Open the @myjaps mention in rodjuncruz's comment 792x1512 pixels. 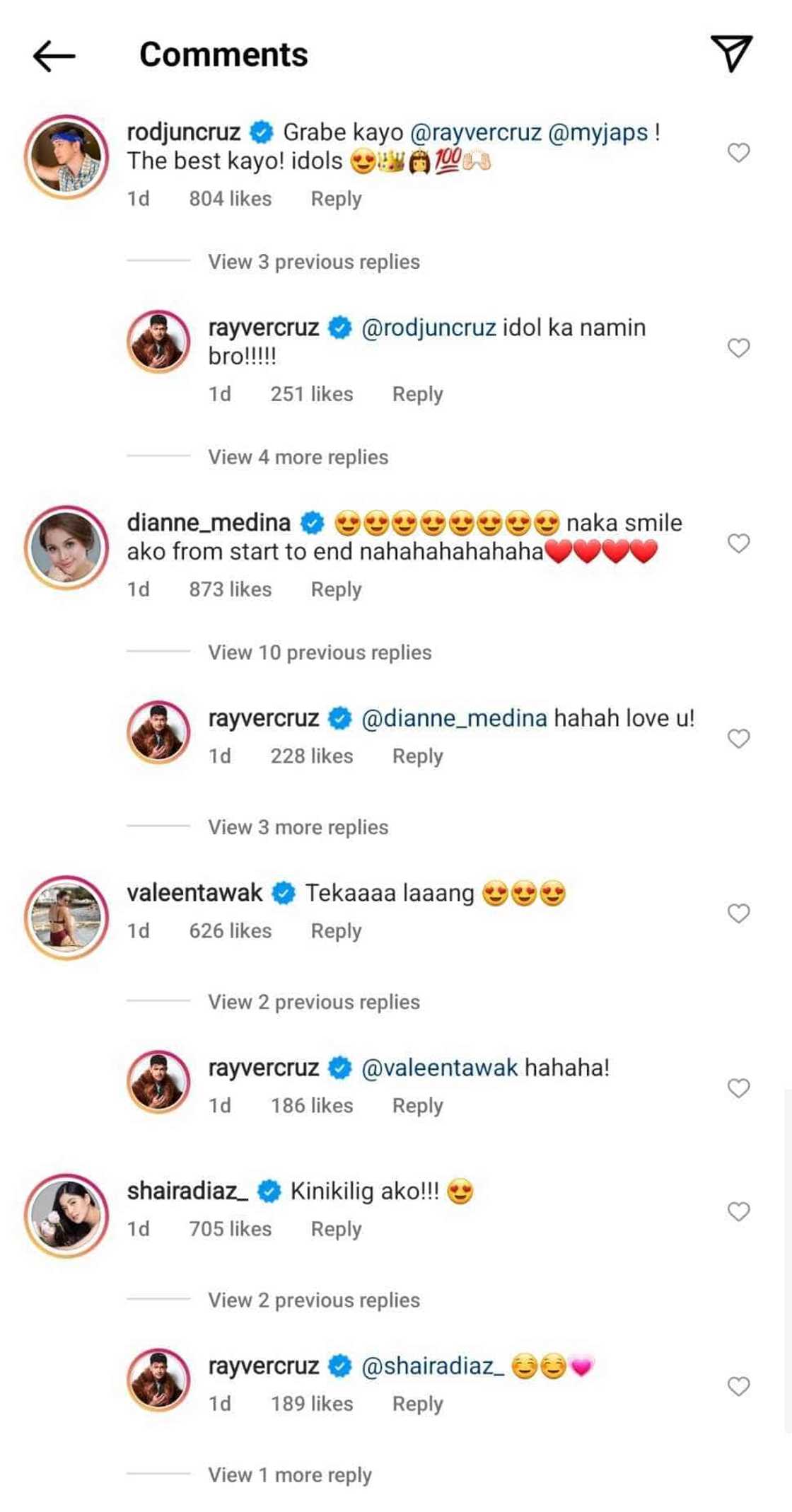598,132
